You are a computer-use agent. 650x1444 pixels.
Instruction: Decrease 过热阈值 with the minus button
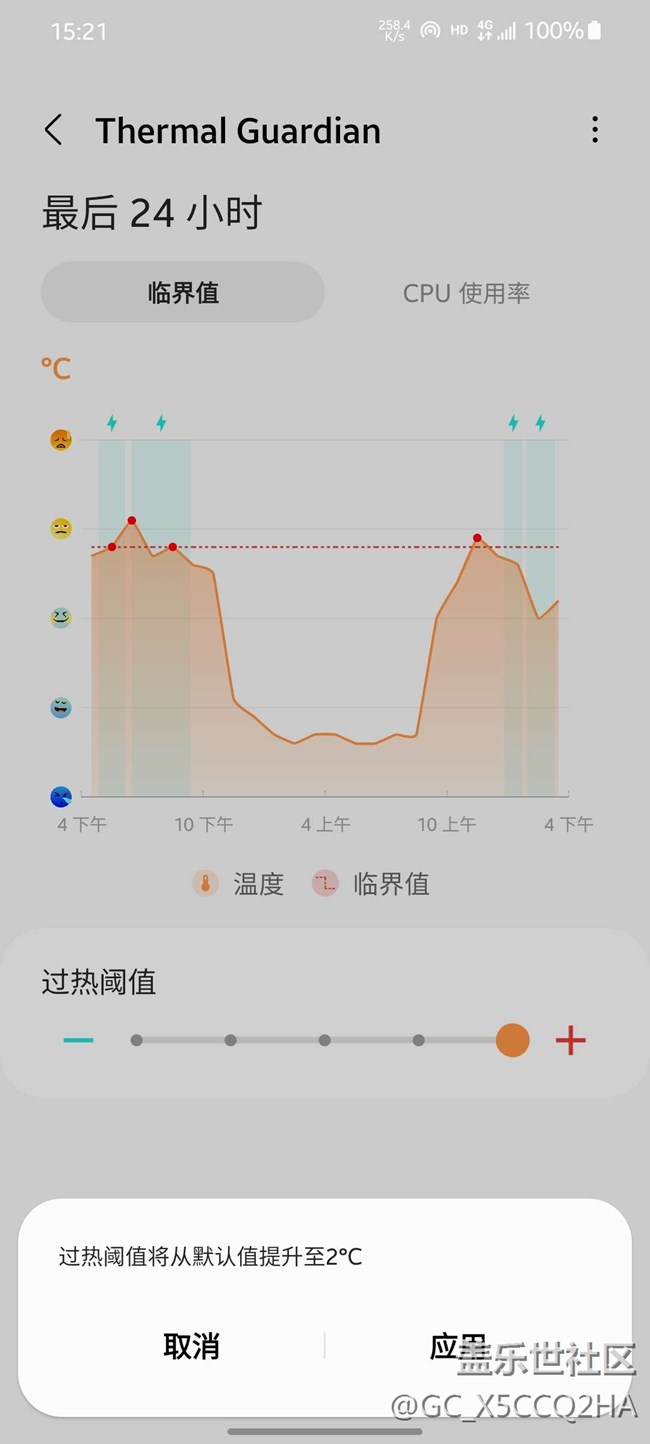(x=78, y=1040)
